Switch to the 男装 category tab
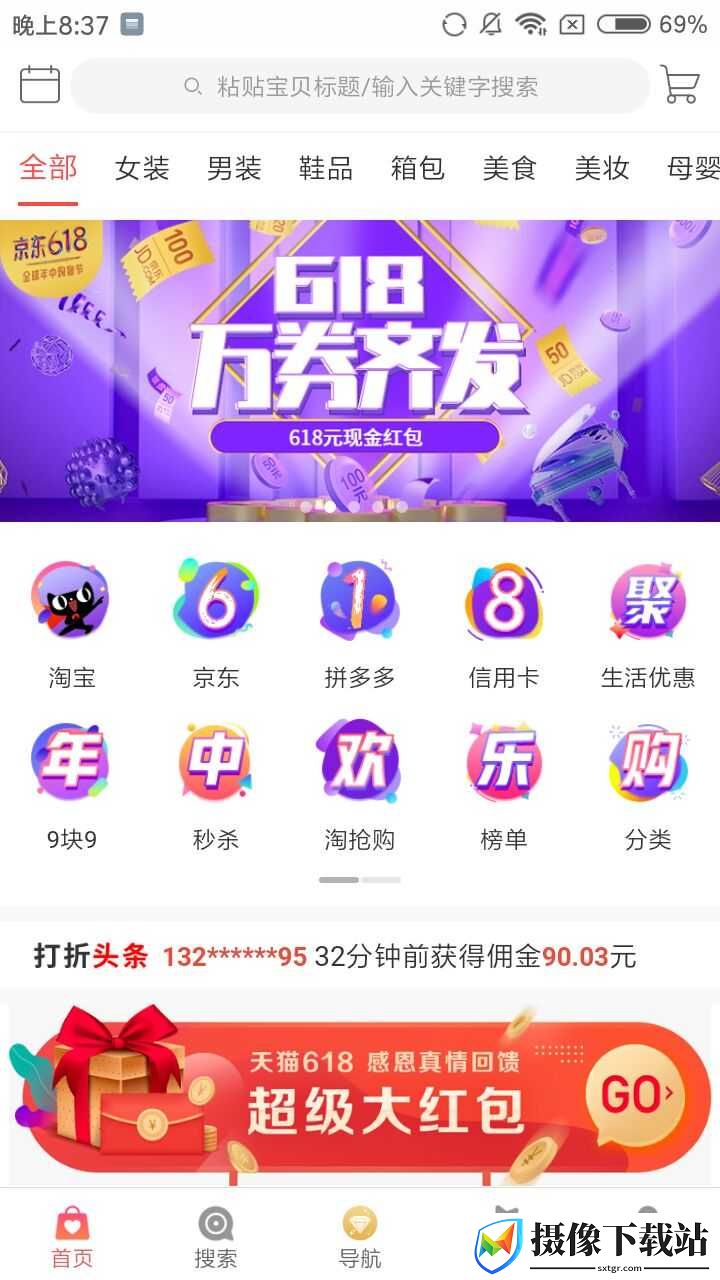Image resolution: width=720 pixels, height=1280 pixels. [x=234, y=168]
